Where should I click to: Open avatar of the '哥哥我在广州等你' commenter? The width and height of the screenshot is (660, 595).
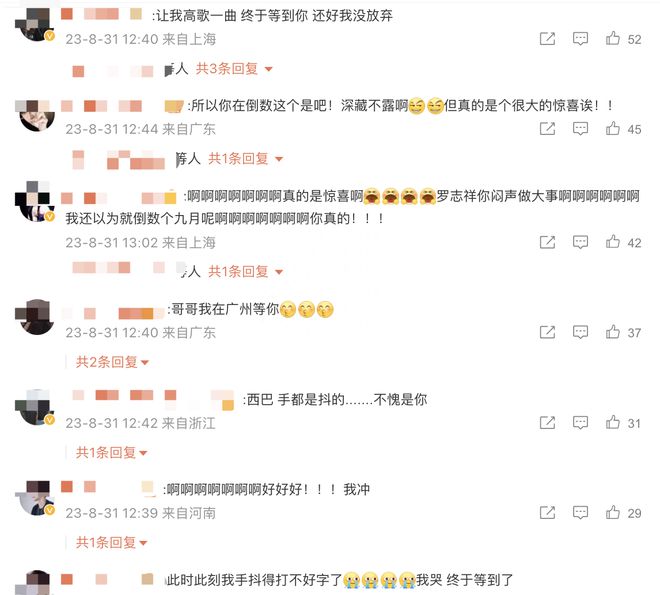click(36, 317)
